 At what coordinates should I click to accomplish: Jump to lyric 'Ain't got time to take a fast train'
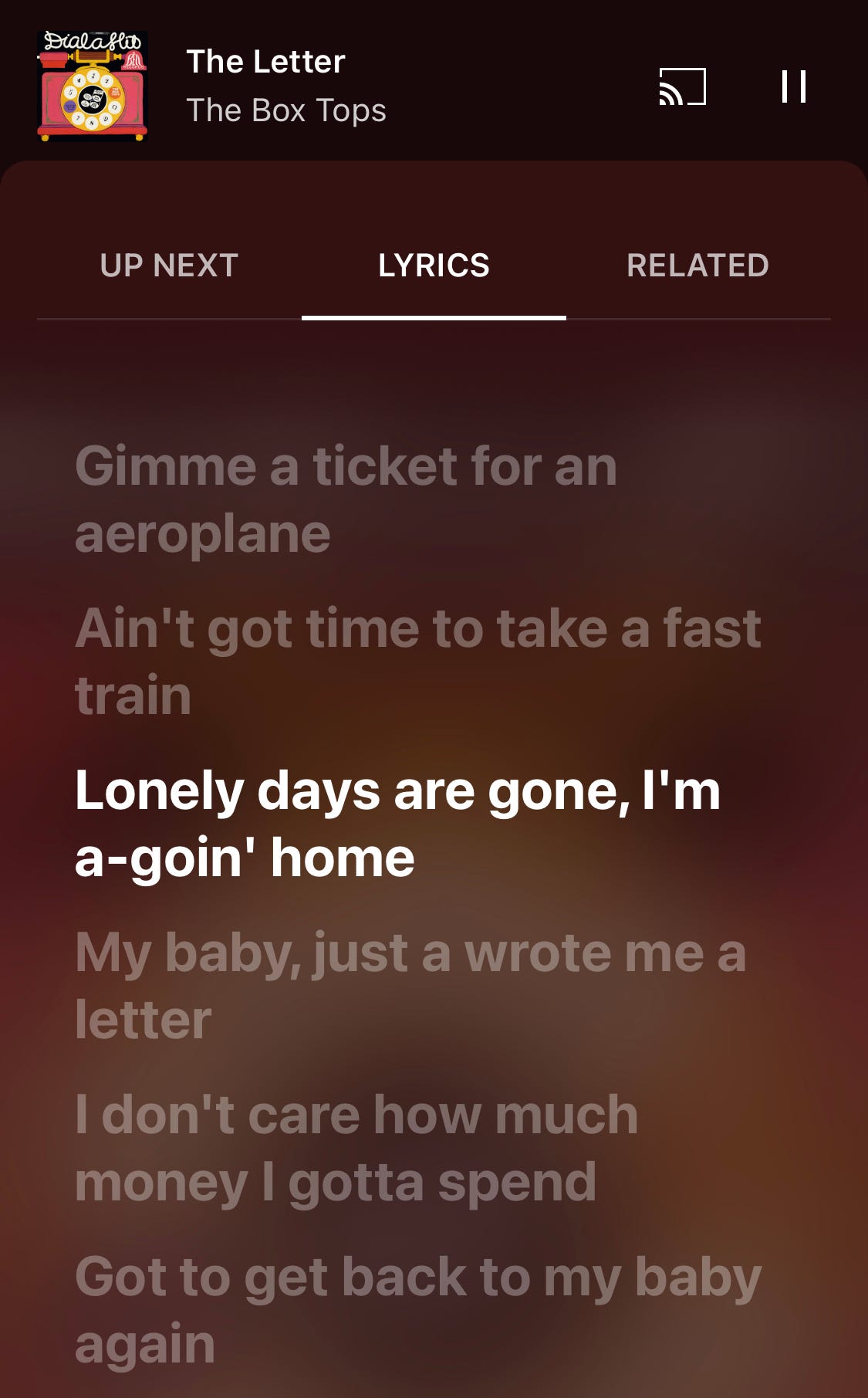[418, 662]
